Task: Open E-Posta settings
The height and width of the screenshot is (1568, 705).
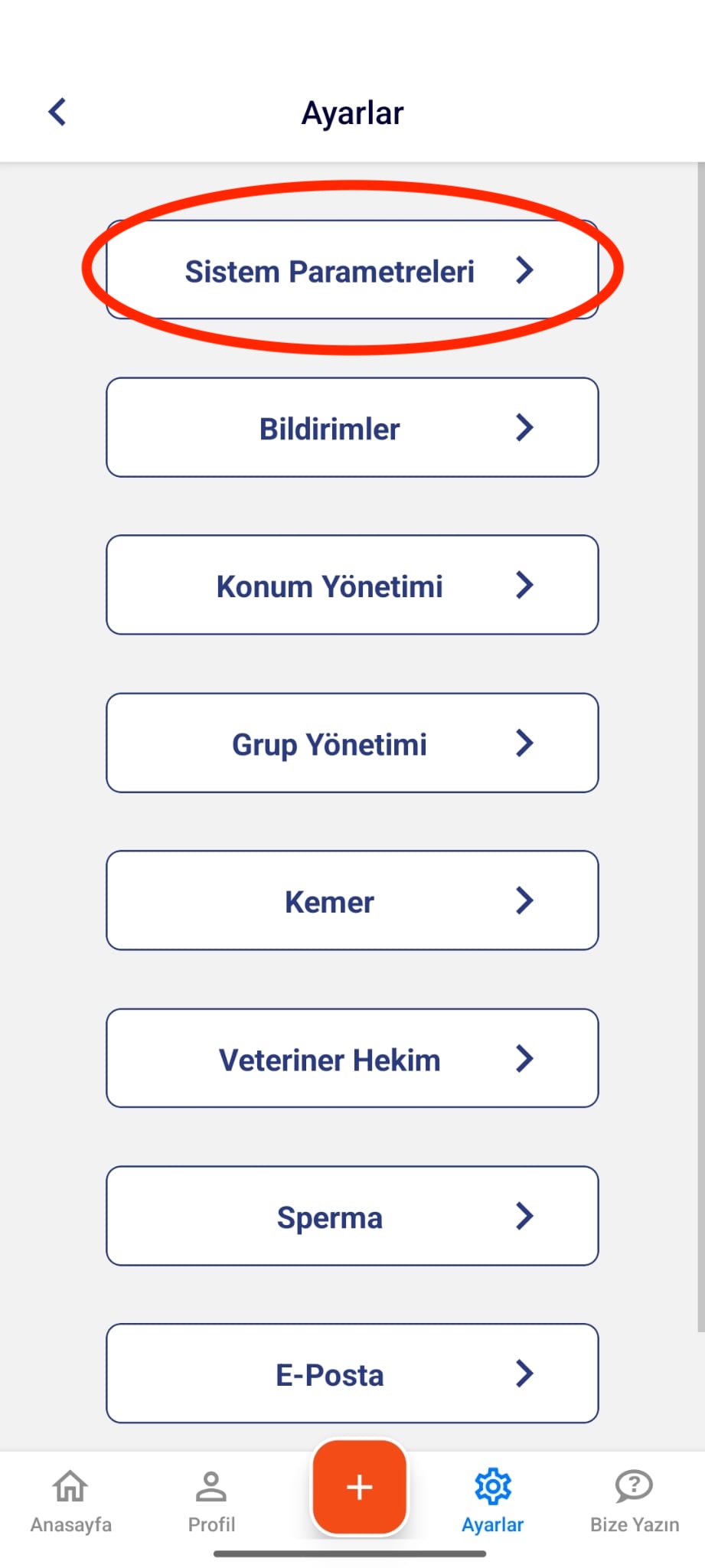Action: coord(352,1374)
